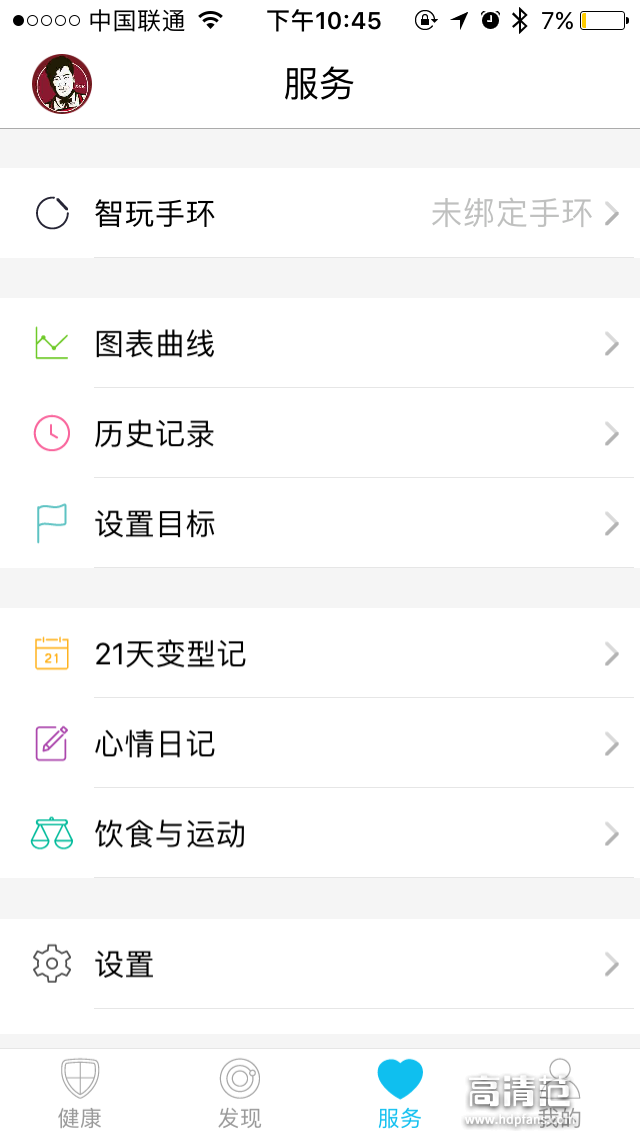
Task: Switch to the 发现 tab
Action: tap(240, 1092)
